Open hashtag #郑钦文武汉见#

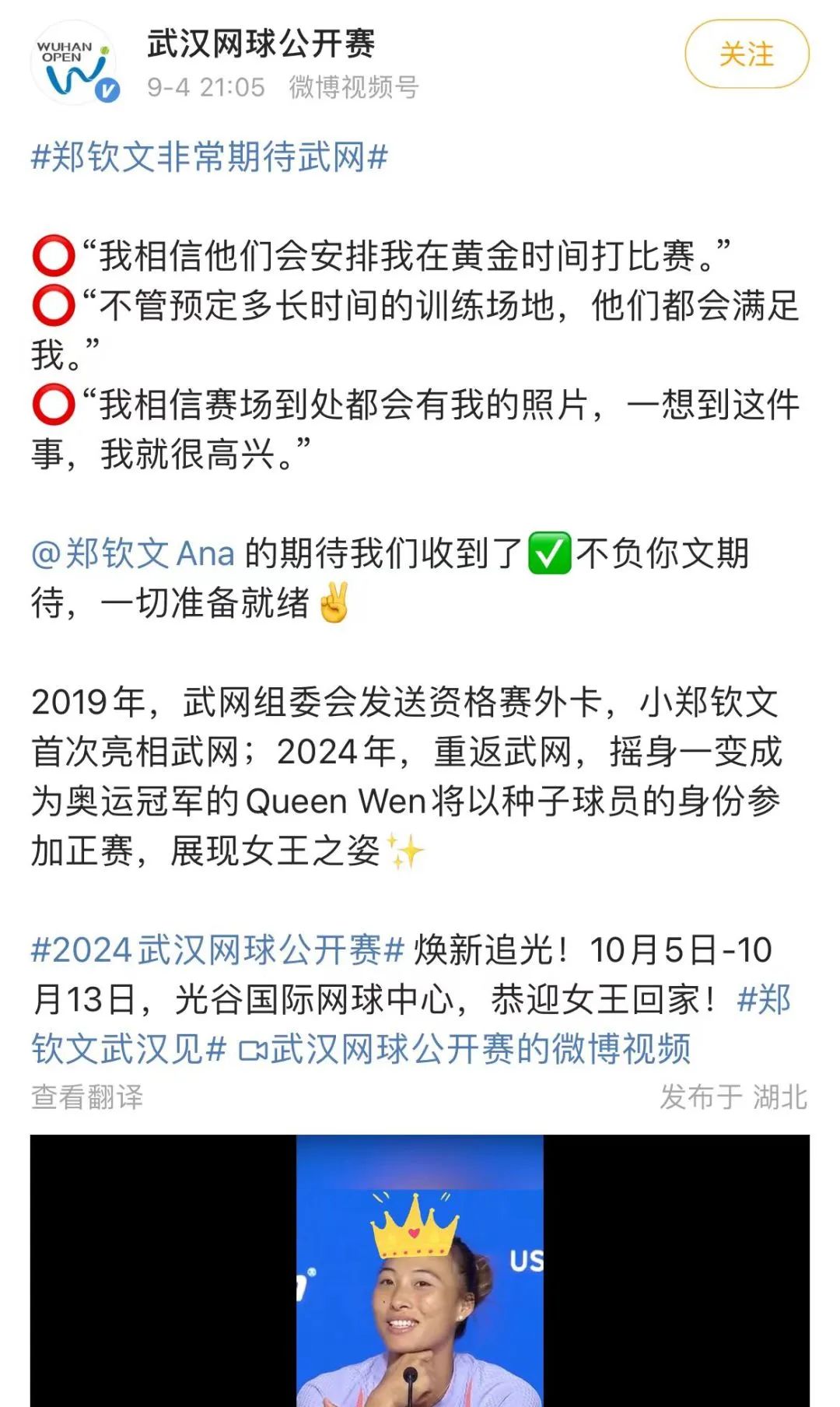click(x=128, y=1048)
